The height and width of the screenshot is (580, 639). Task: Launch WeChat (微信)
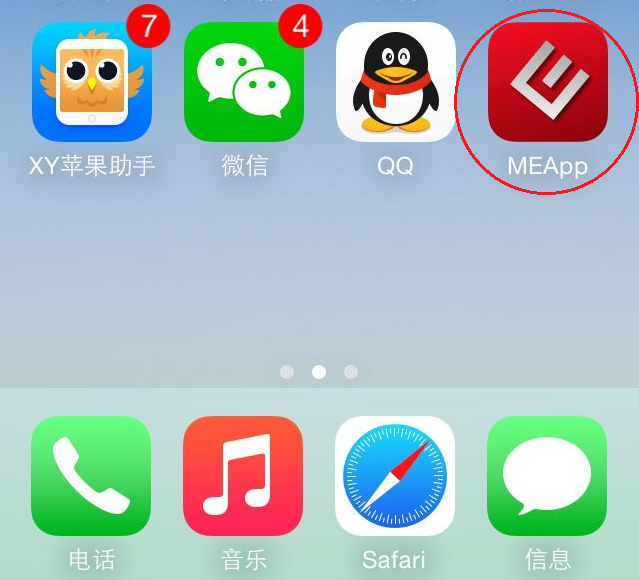pyautogui.click(x=244, y=82)
